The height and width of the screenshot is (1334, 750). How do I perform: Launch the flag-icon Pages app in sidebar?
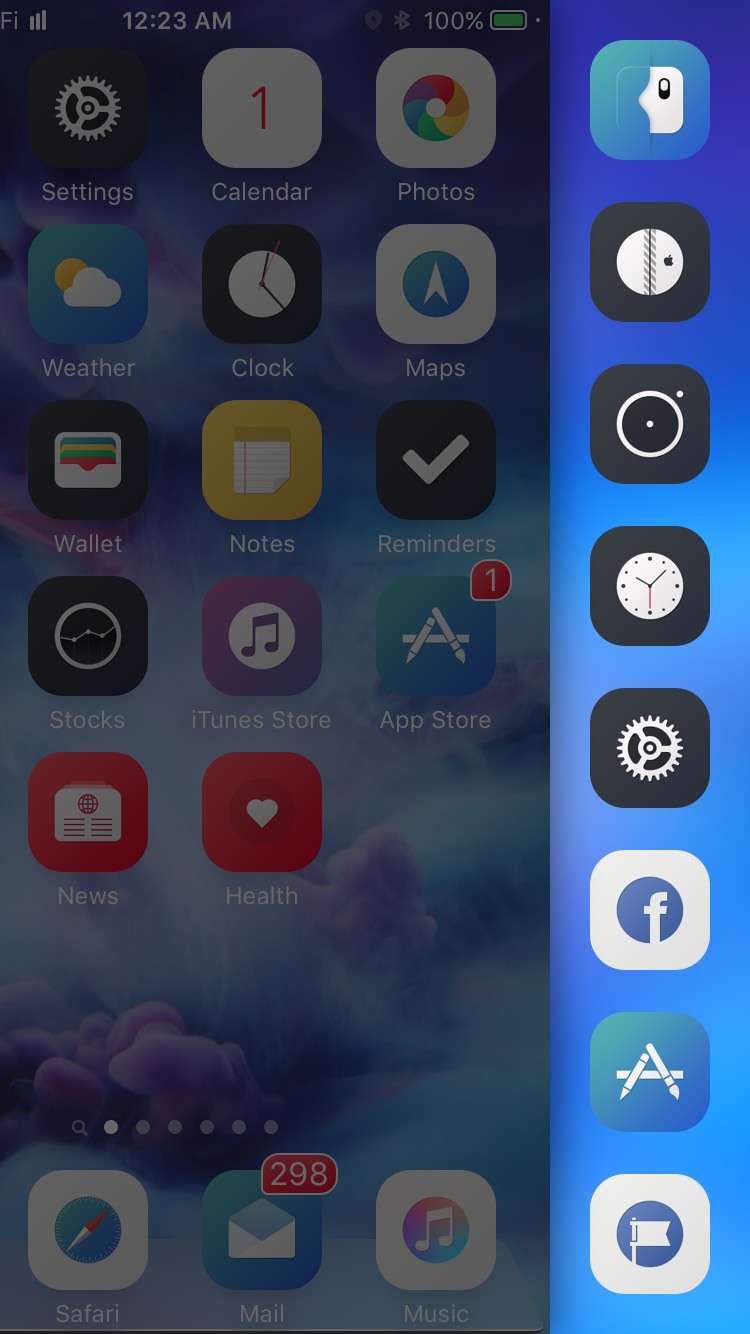pyautogui.click(x=650, y=1234)
